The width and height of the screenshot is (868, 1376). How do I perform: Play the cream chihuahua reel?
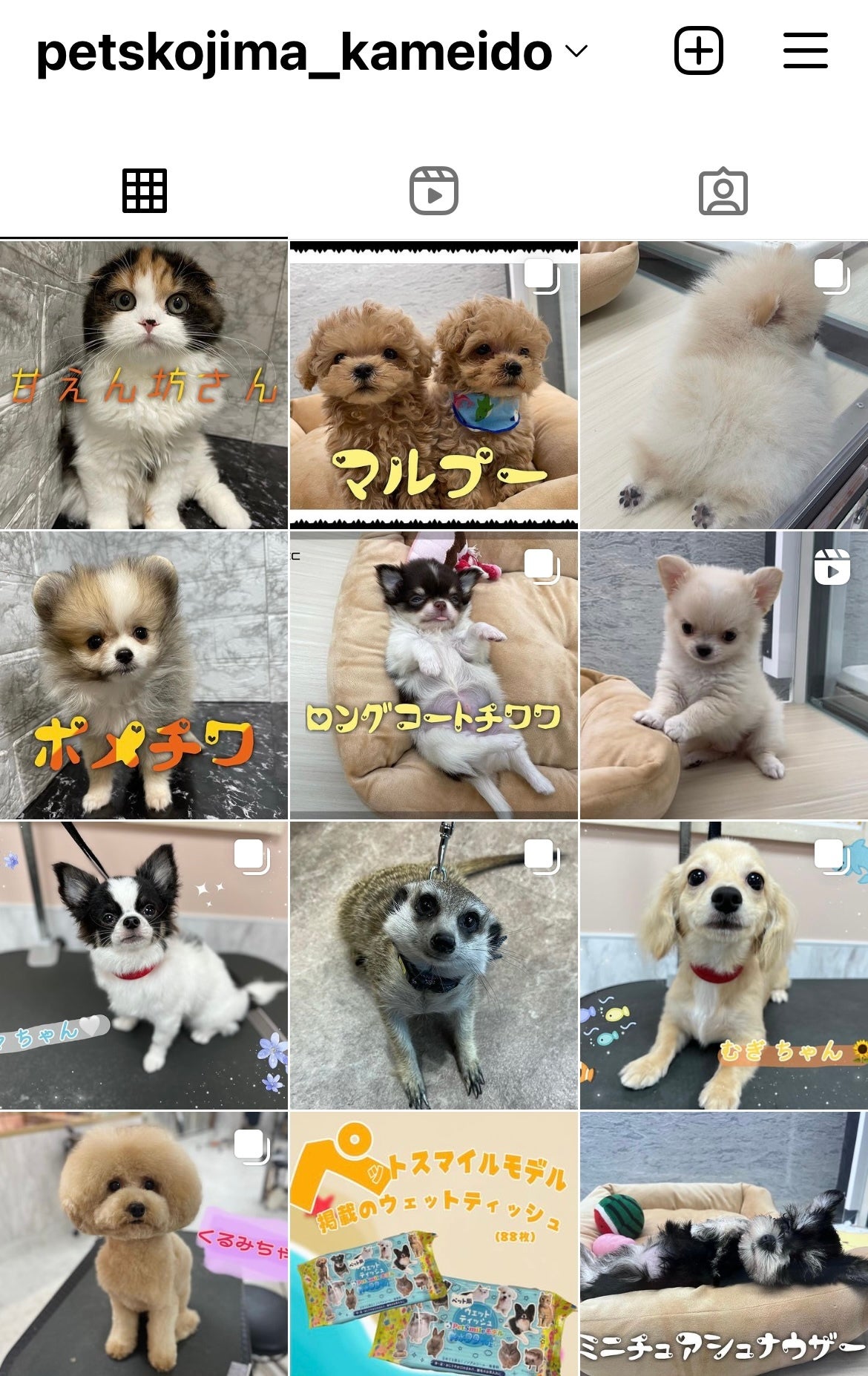coord(723,675)
